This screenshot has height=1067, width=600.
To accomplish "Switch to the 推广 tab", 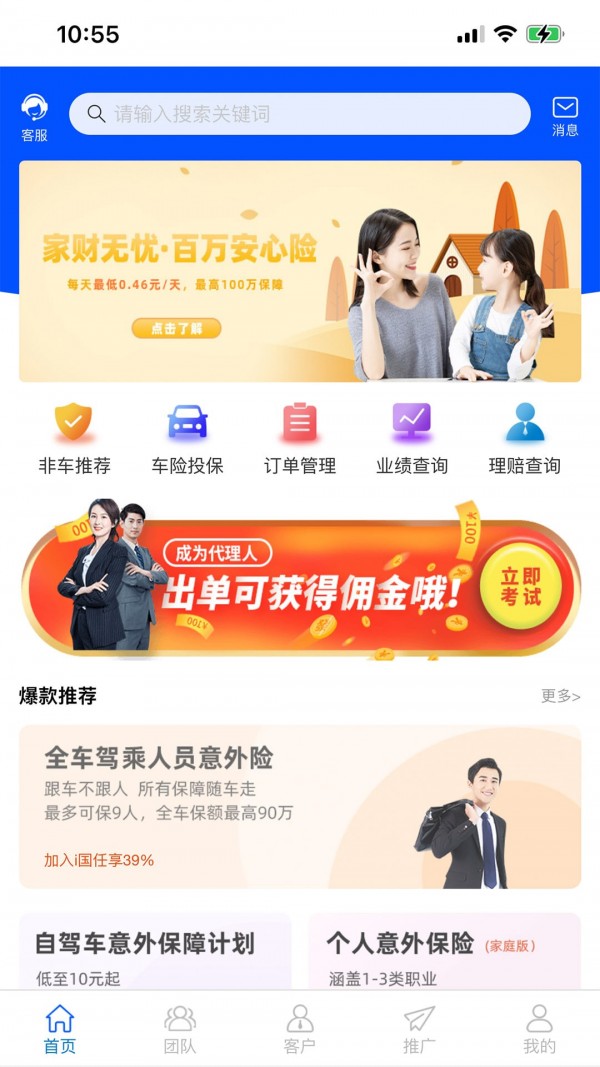I will (419, 1030).
